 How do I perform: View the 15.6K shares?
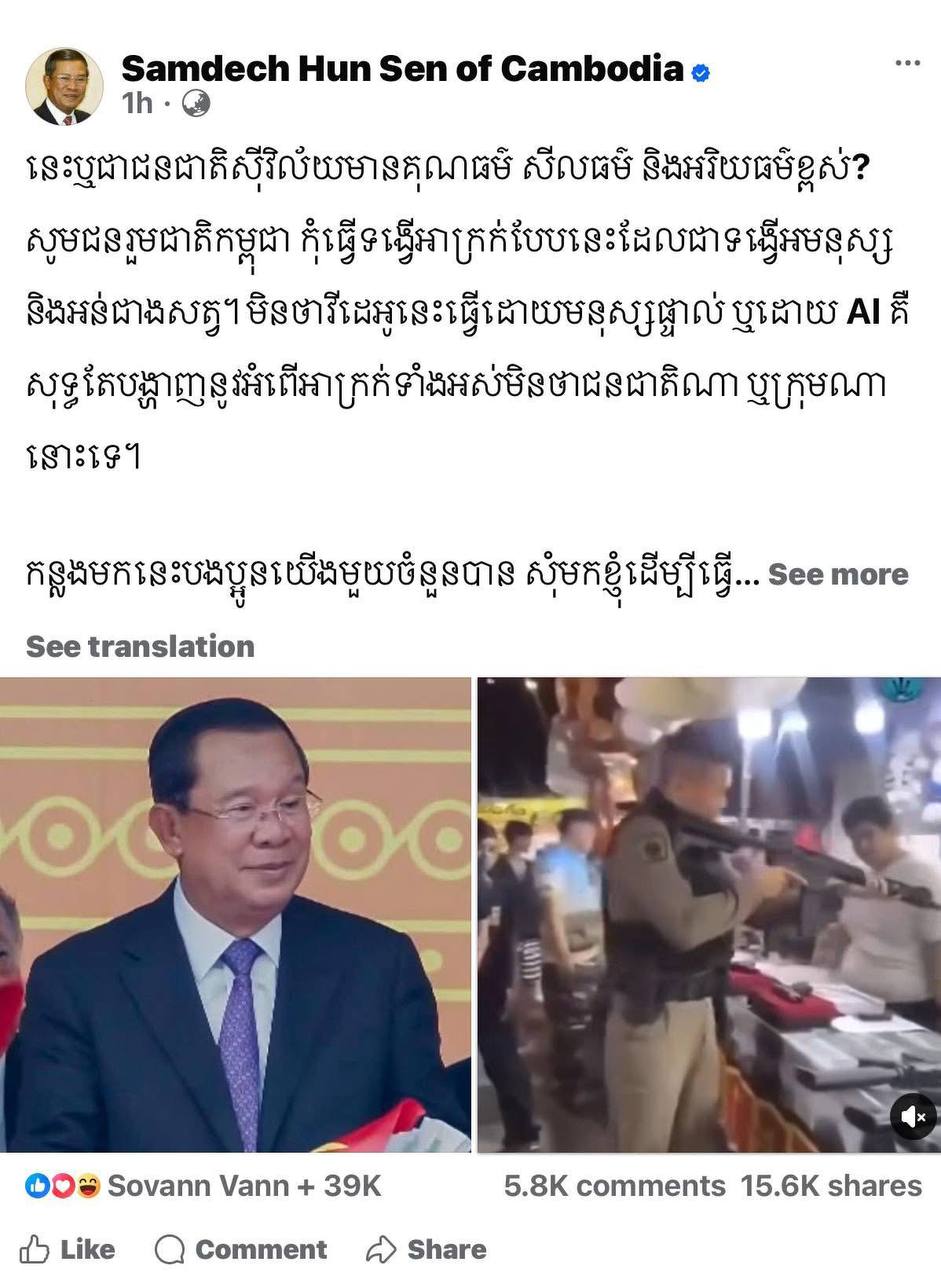pyautogui.click(x=830, y=1186)
